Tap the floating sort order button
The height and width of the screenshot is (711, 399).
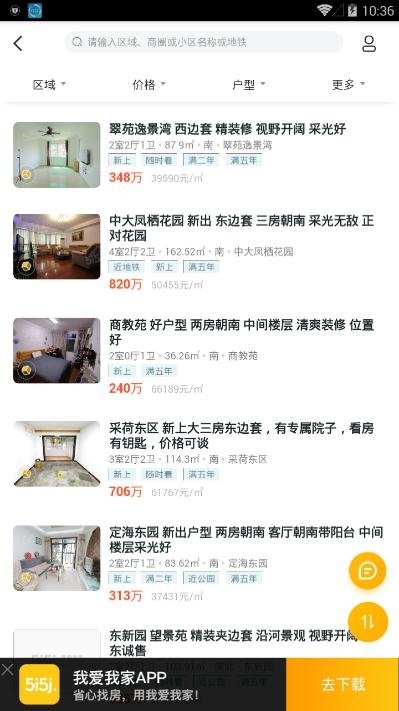[368, 622]
